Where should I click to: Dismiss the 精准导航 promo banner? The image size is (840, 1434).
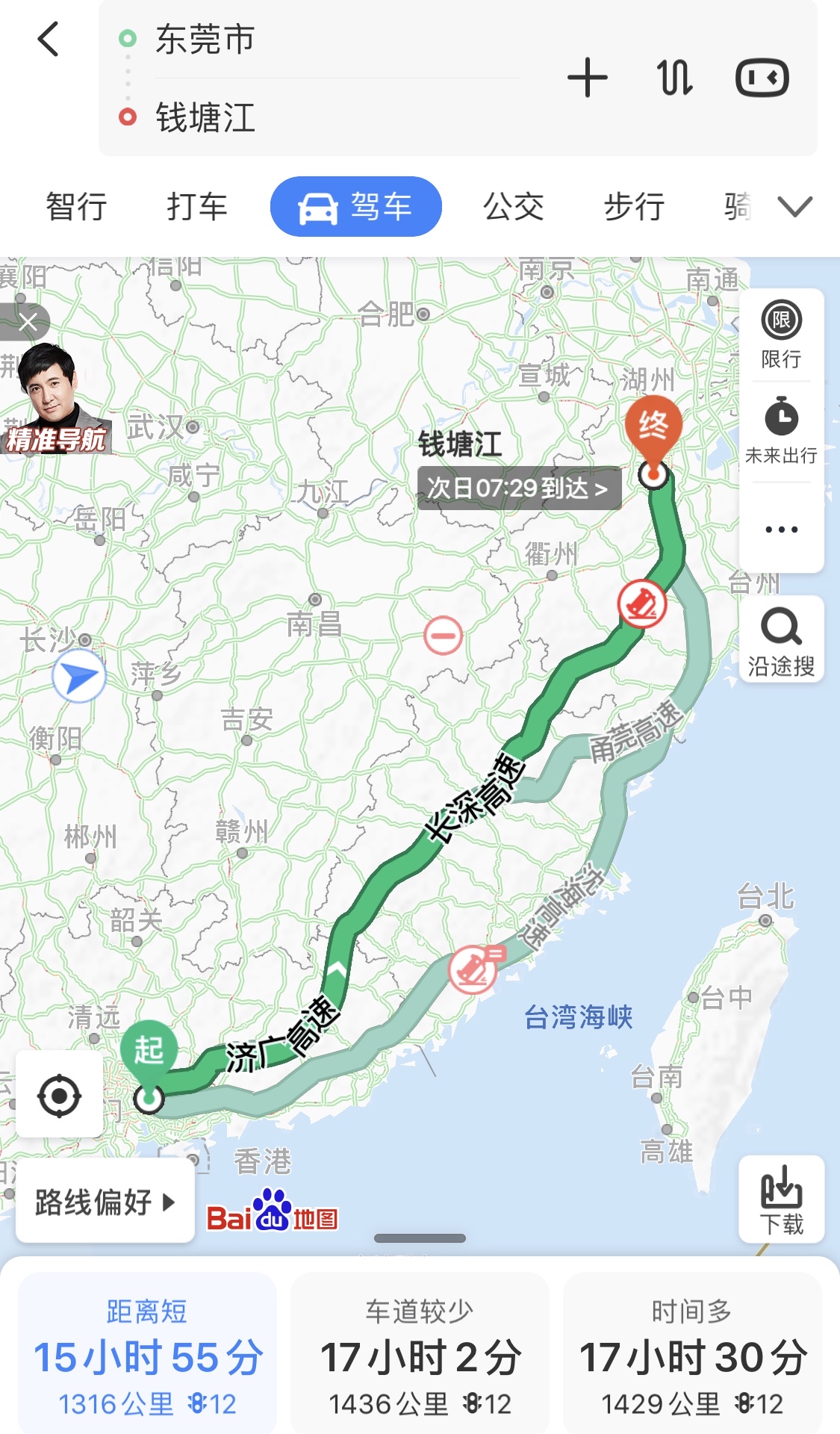[28, 322]
